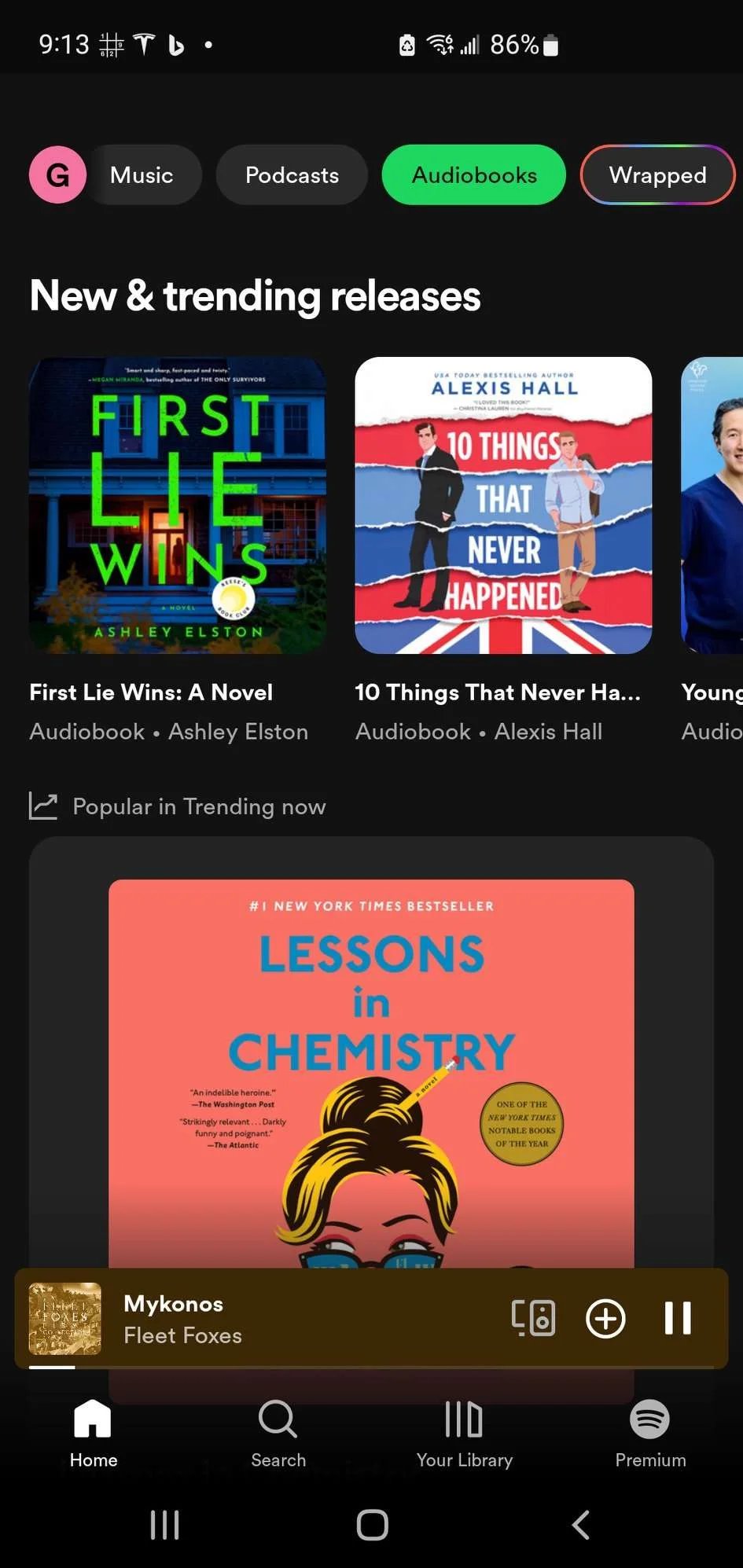This screenshot has width=743, height=1568.
Task: Open the connect to device icon
Action: 533,1318
